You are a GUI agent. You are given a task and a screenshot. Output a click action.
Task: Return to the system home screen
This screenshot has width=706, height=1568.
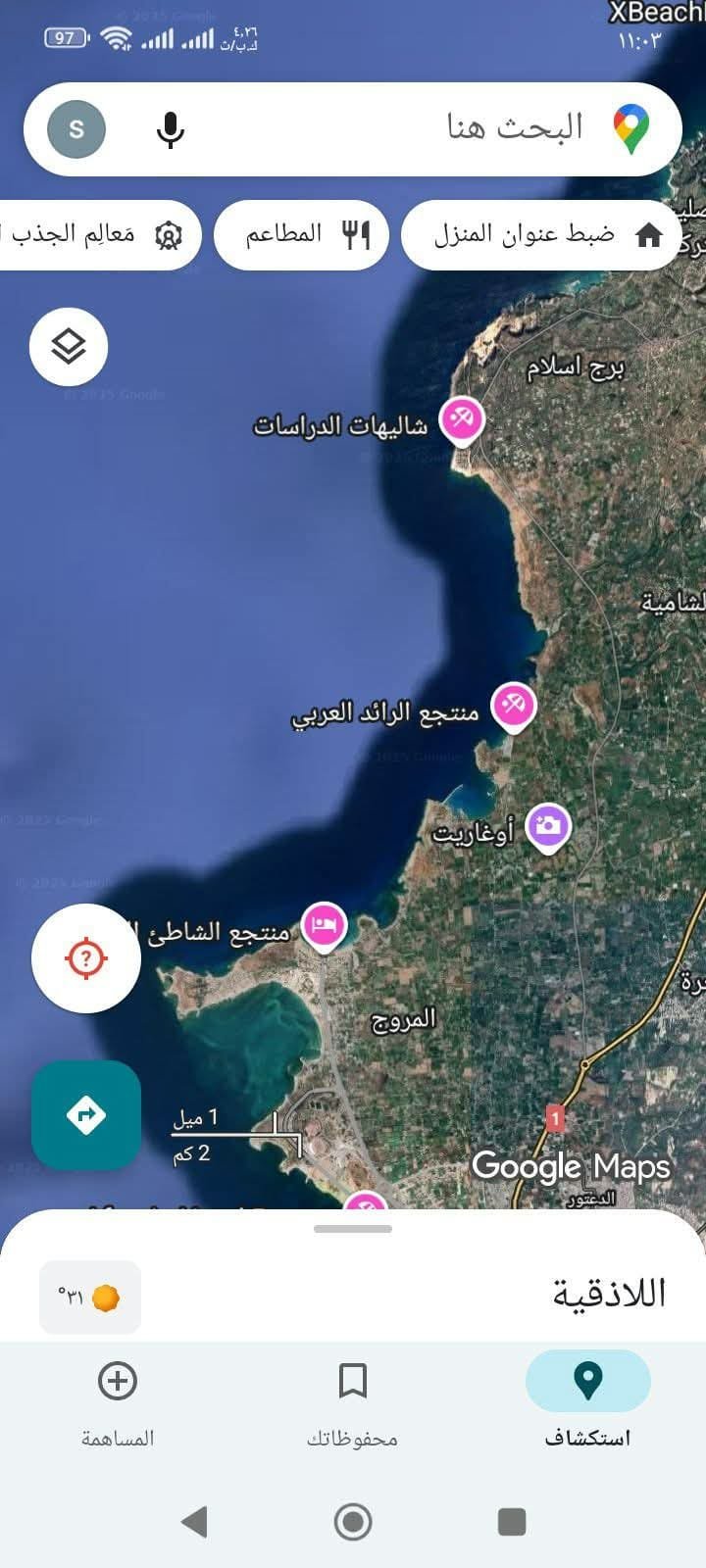click(353, 1522)
